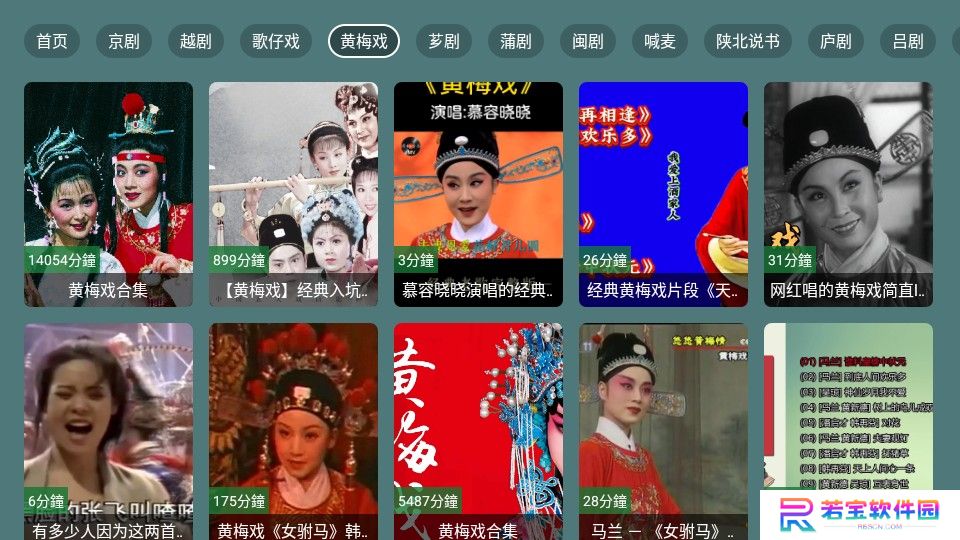Open the 陕北说书 tab
The height and width of the screenshot is (540, 960).
tap(748, 41)
